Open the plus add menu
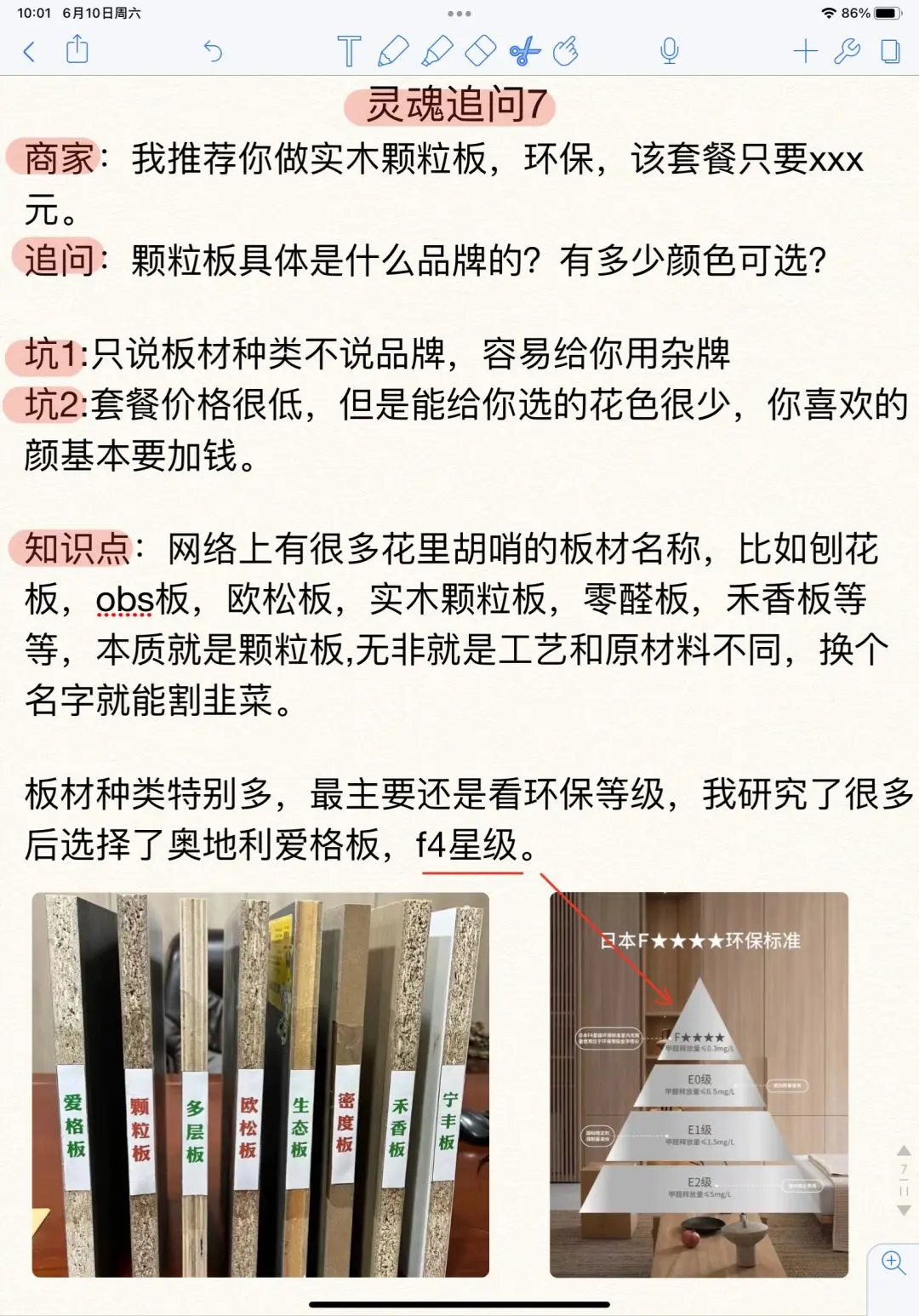The height and width of the screenshot is (1316, 919). pyautogui.click(x=804, y=52)
